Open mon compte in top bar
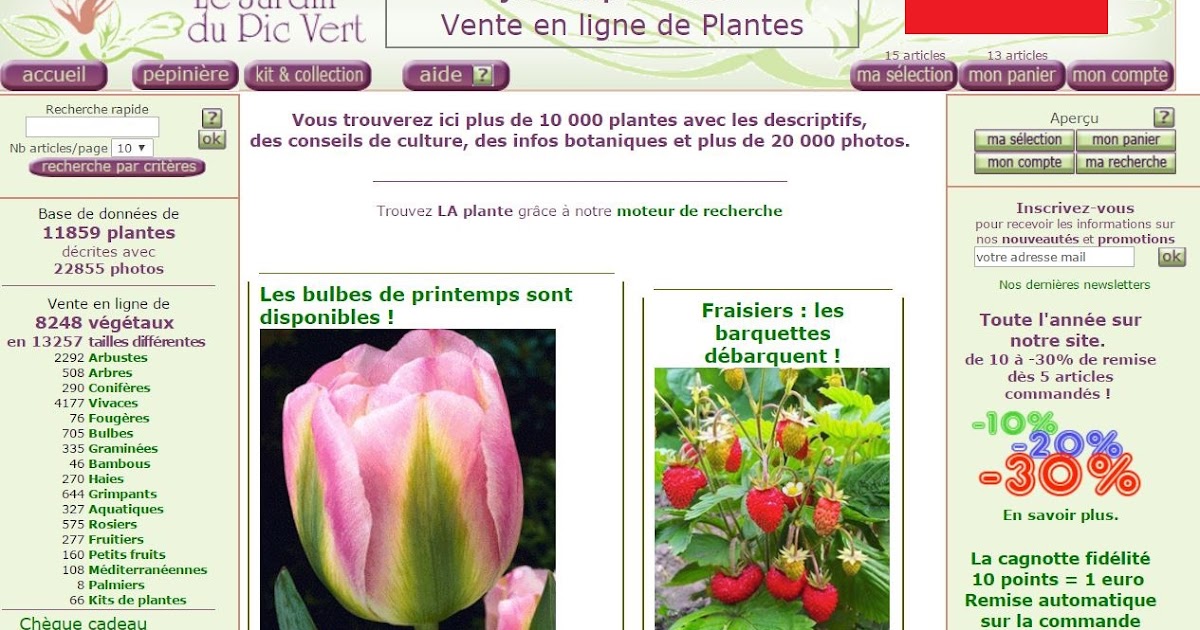 (1120, 75)
